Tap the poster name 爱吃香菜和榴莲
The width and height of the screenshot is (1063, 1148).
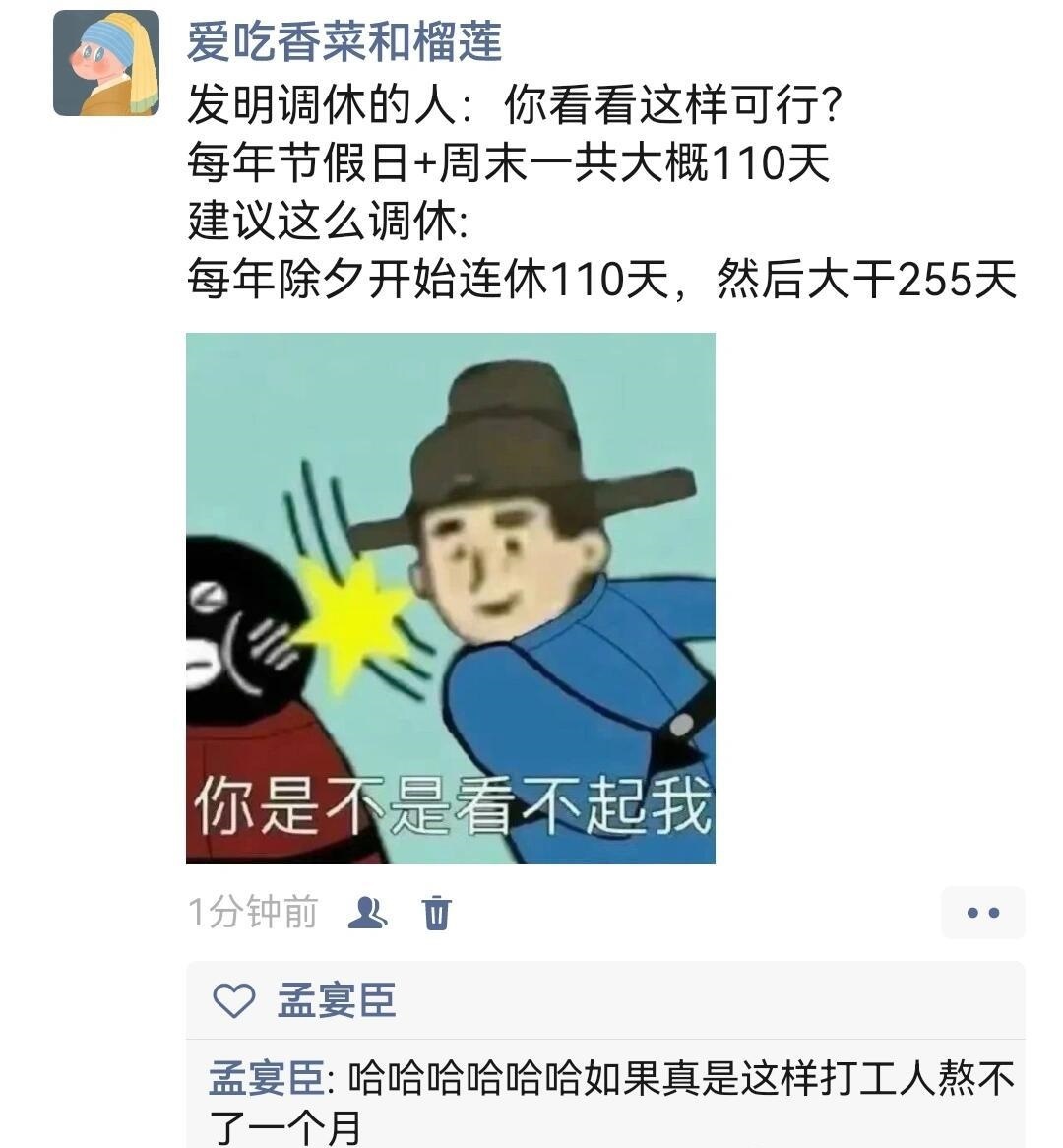344,42
